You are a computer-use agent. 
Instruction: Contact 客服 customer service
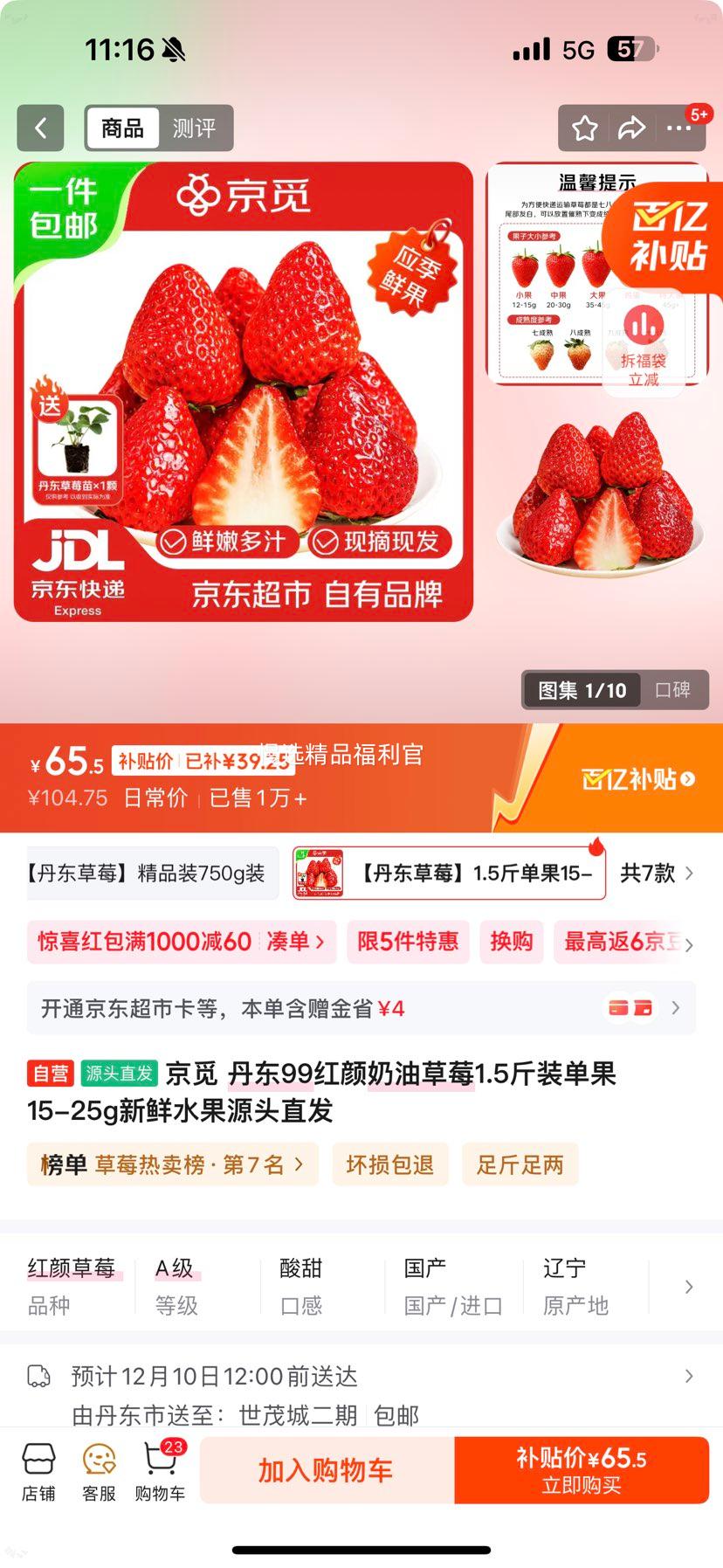99,1470
